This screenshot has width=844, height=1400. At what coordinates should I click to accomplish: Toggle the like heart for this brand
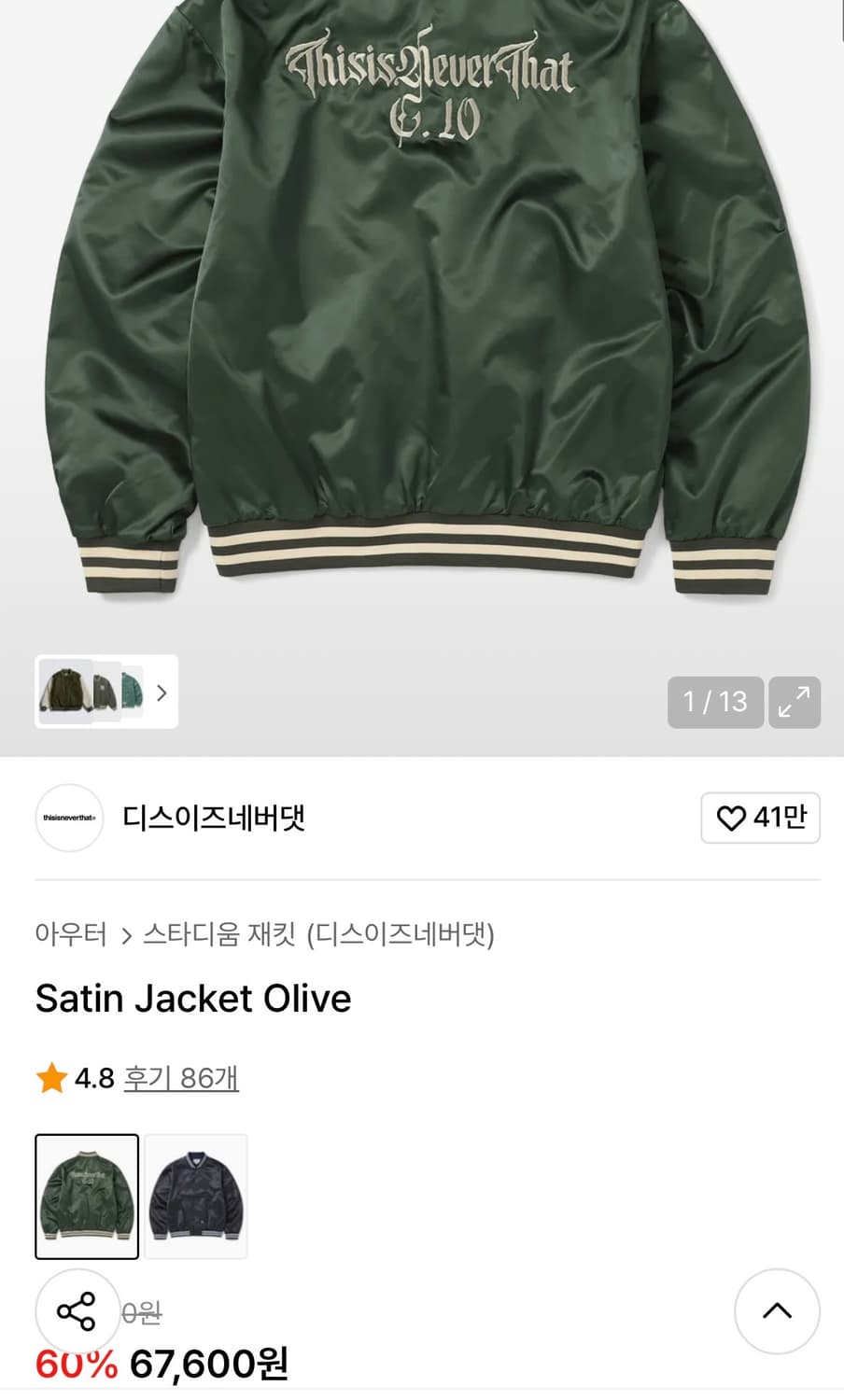(731, 819)
